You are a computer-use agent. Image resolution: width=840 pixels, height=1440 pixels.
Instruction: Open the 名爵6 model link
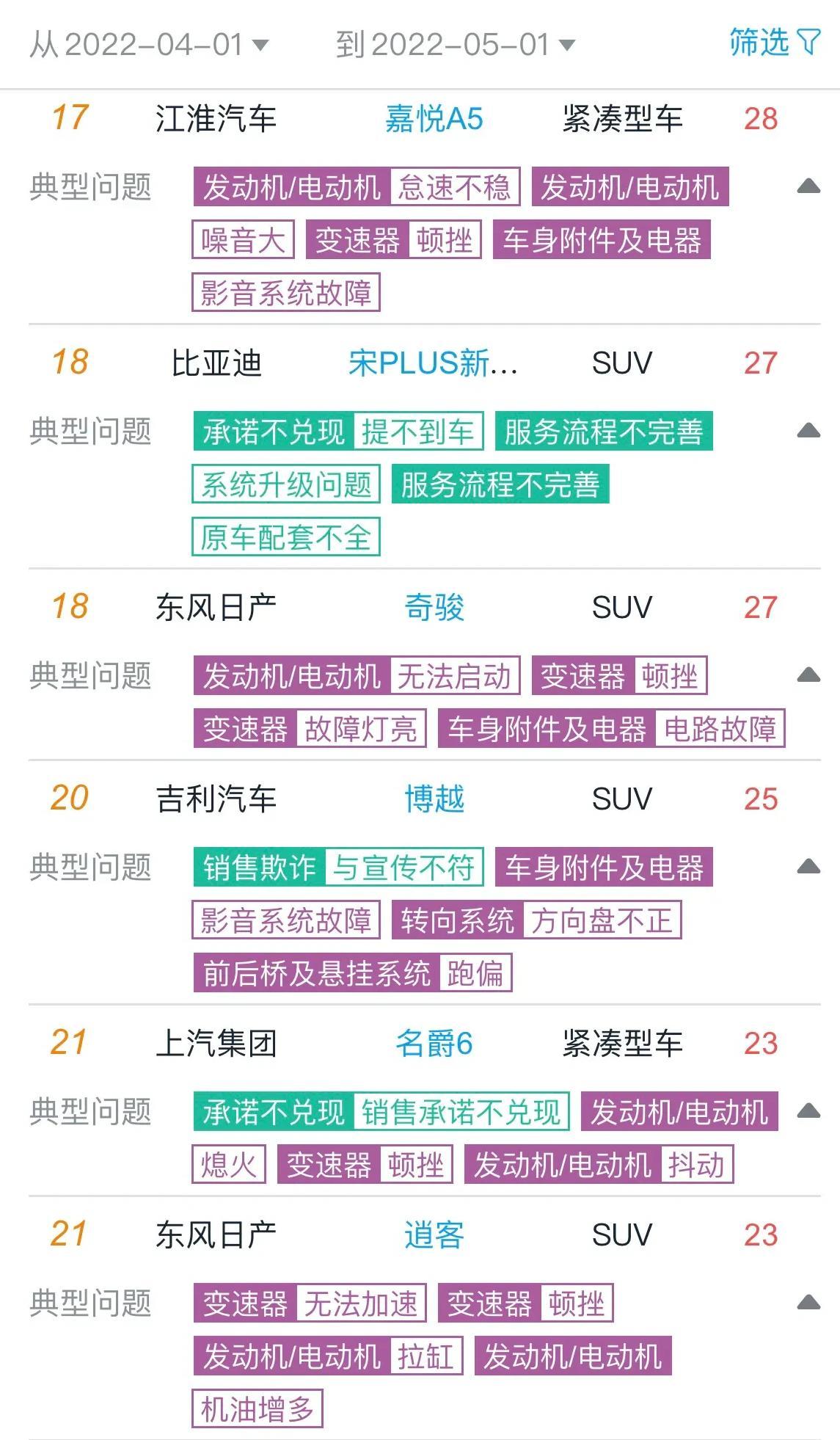[x=433, y=1044]
